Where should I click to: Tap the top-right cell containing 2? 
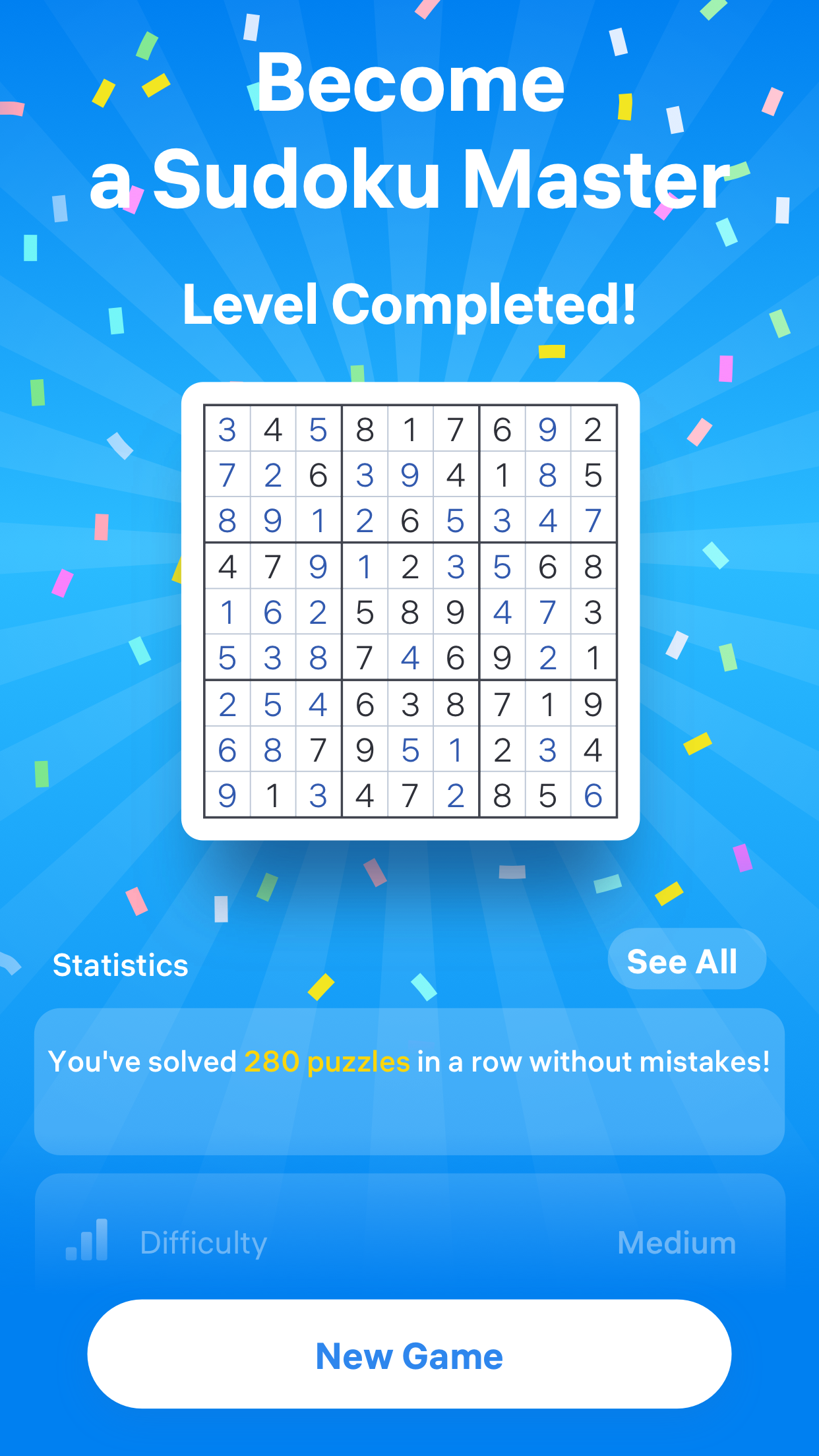pos(592,429)
